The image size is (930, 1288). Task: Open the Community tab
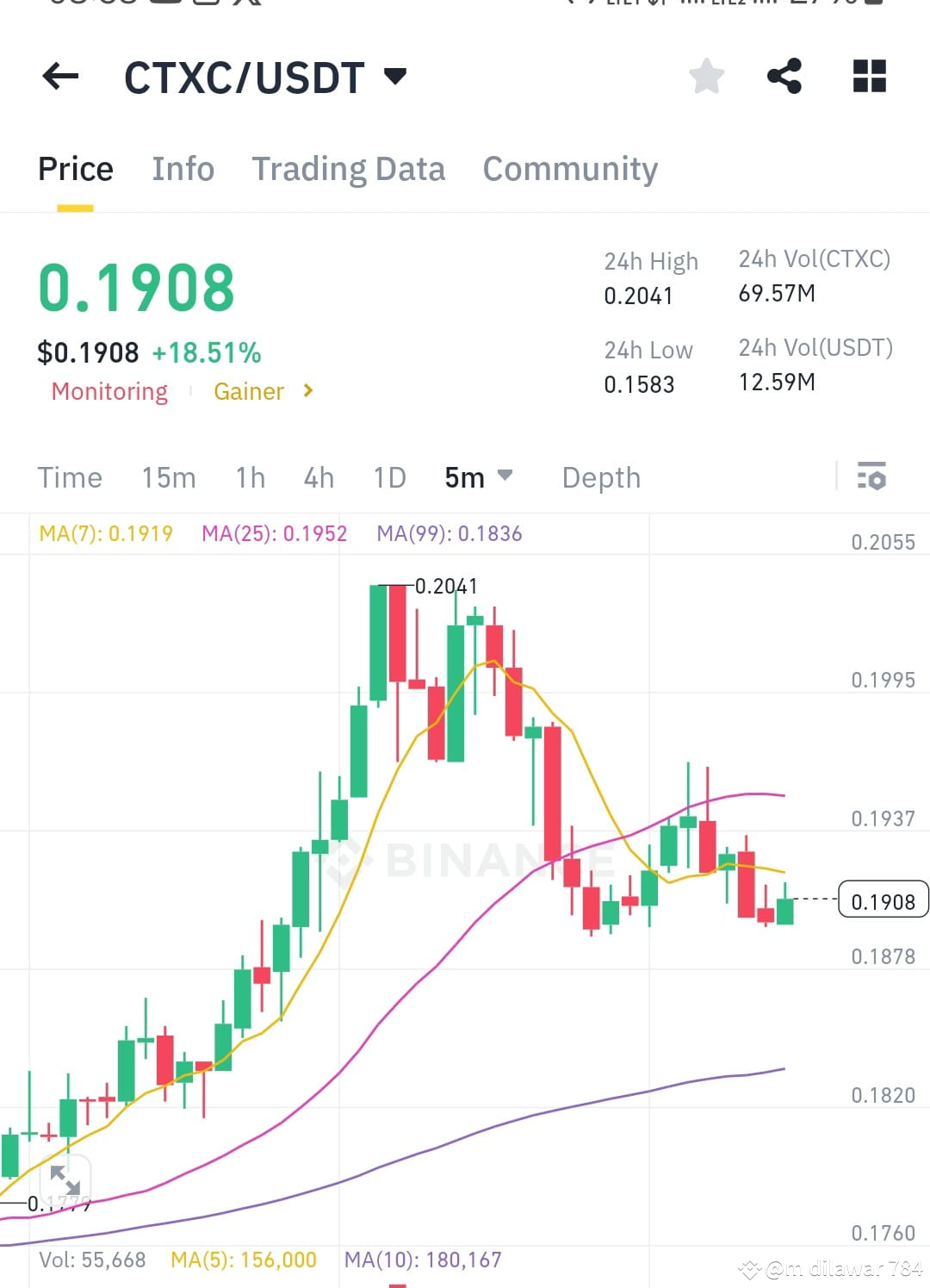click(x=569, y=169)
